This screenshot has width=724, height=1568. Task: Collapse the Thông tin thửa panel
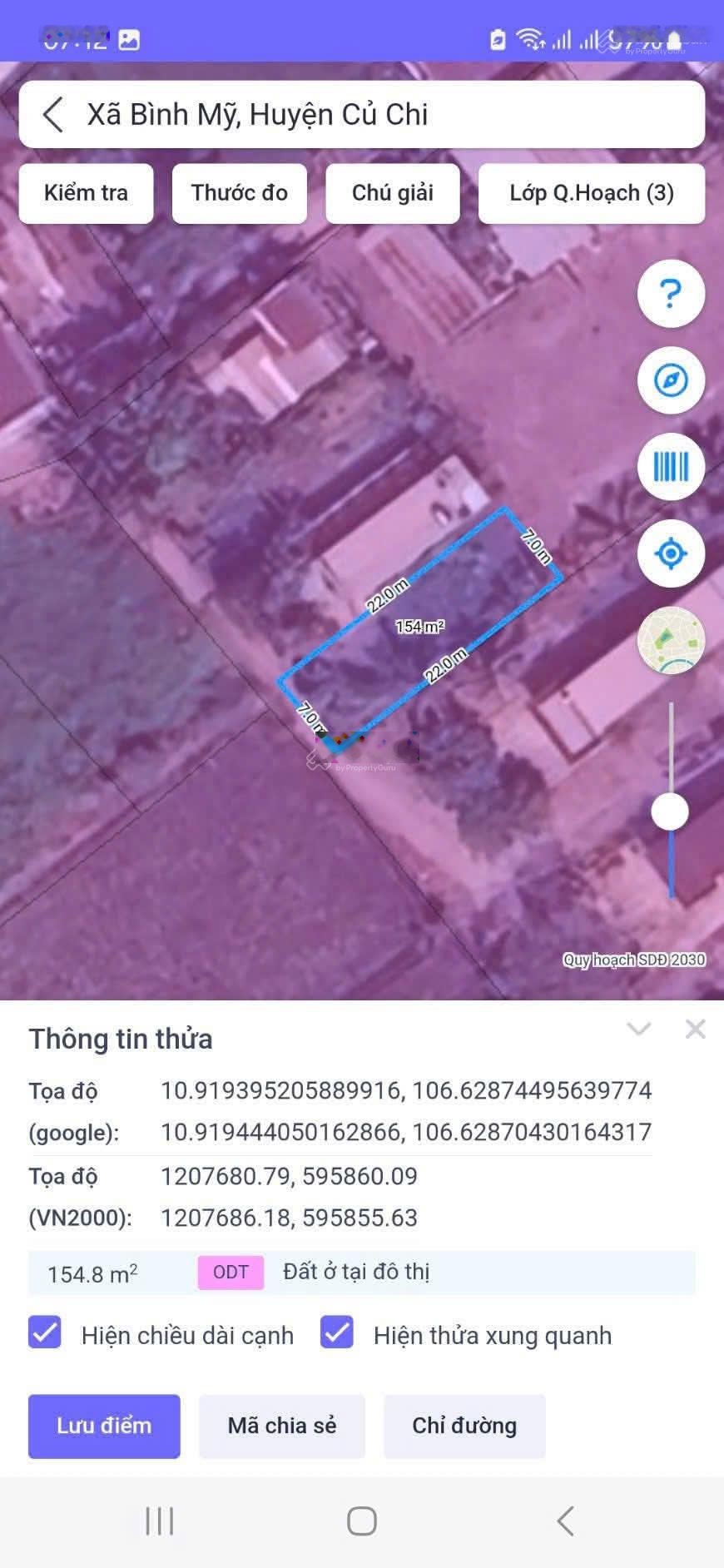pos(639,1030)
